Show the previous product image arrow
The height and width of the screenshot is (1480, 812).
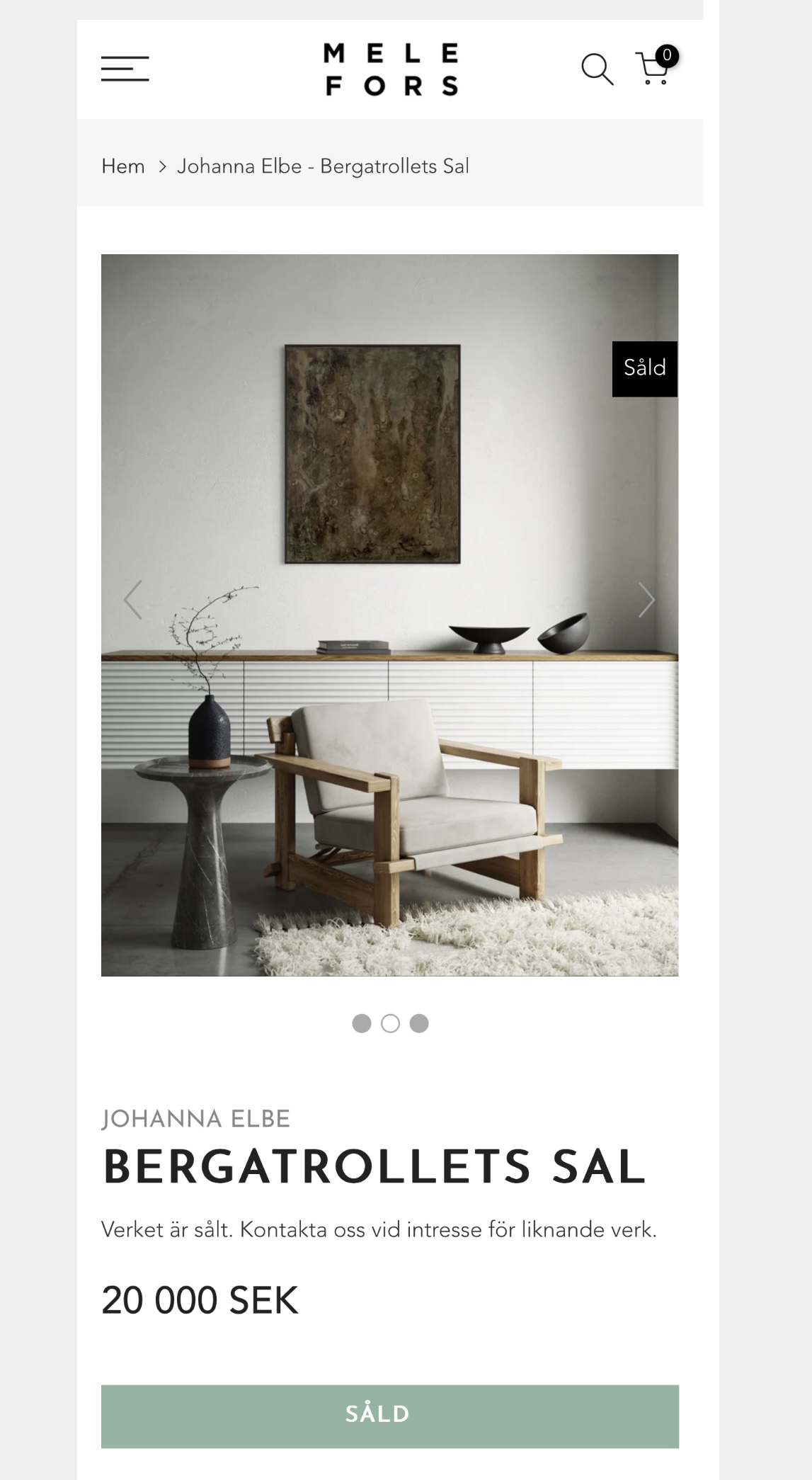(x=133, y=600)
